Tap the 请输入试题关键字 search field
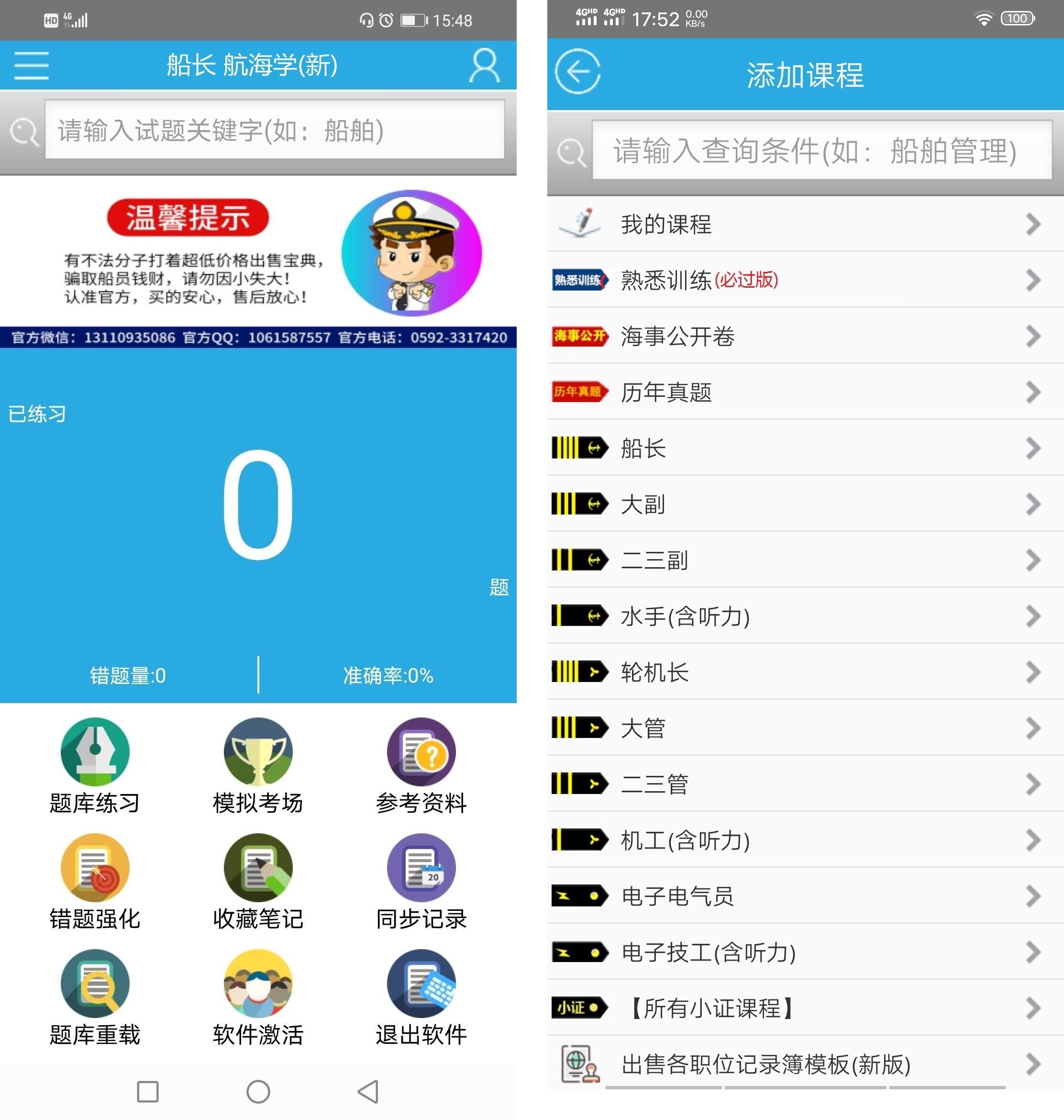 pos(275,130)
